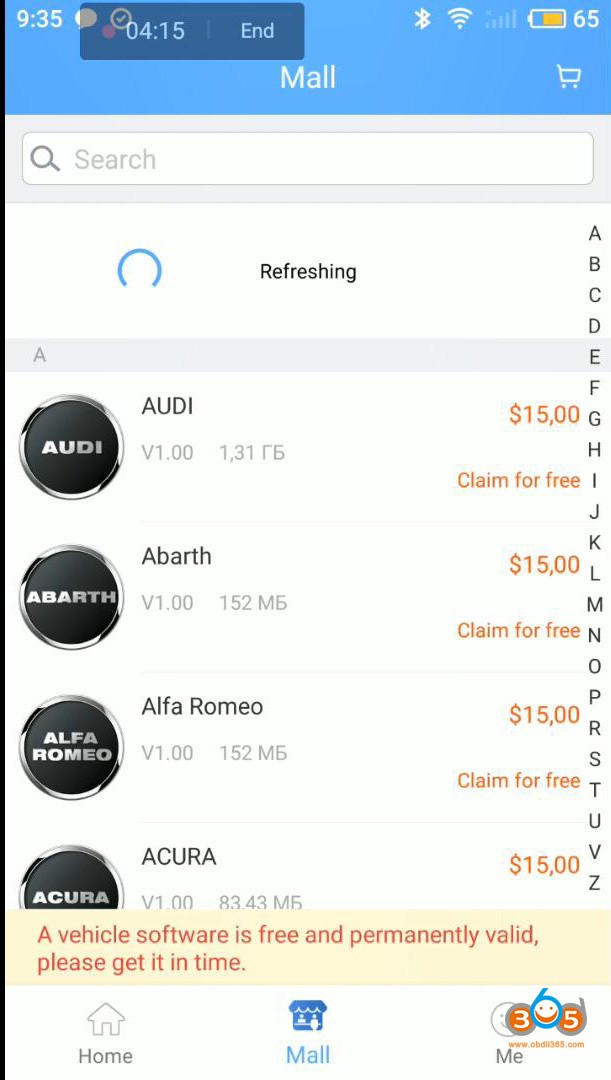Image resolution: width=611 pixels, height=1080 pixels.
Task: Claim Alfa Romeo software for free
Action: pos(518,780)
